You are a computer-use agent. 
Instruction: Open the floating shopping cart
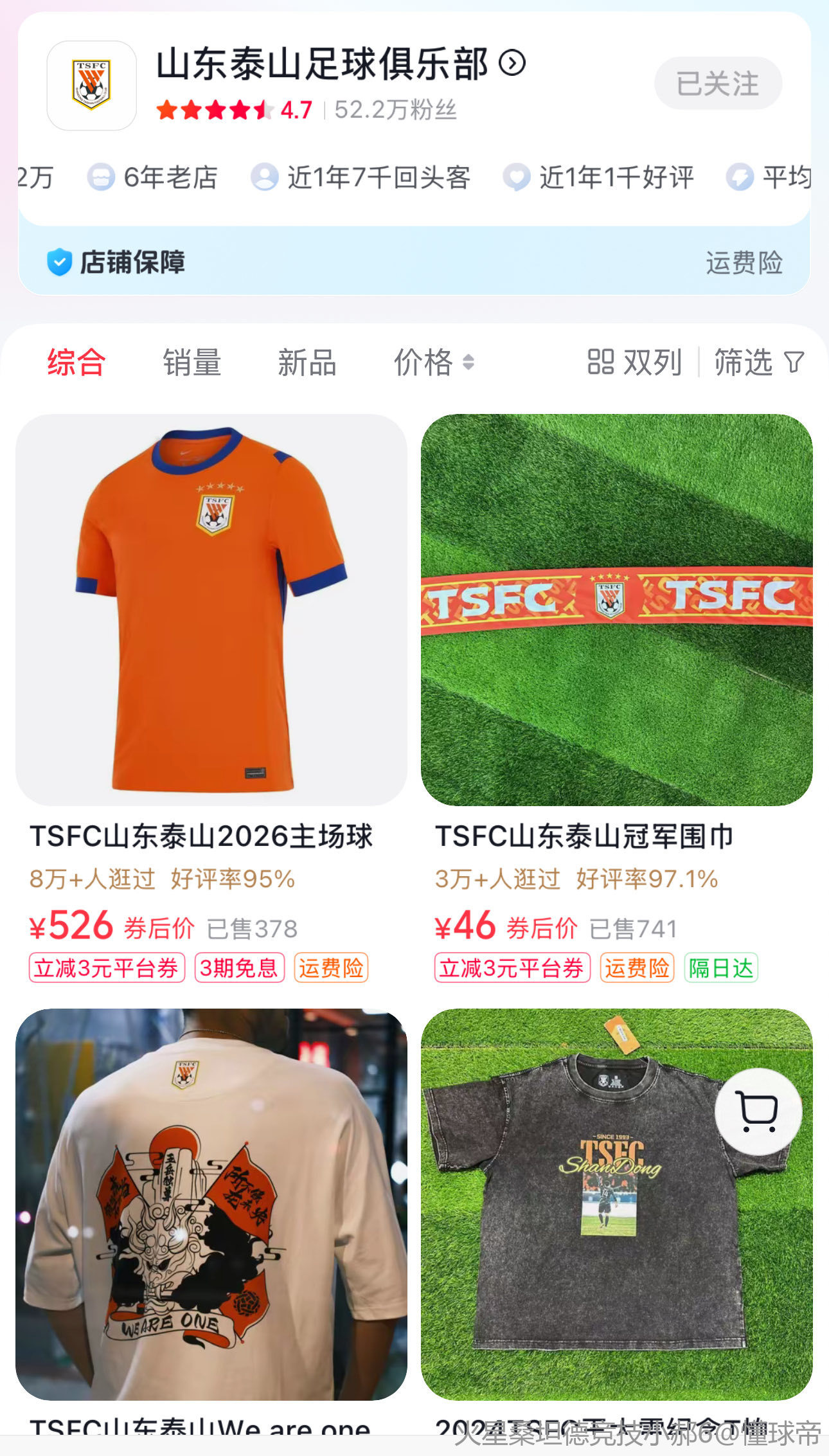point(758,1111)
